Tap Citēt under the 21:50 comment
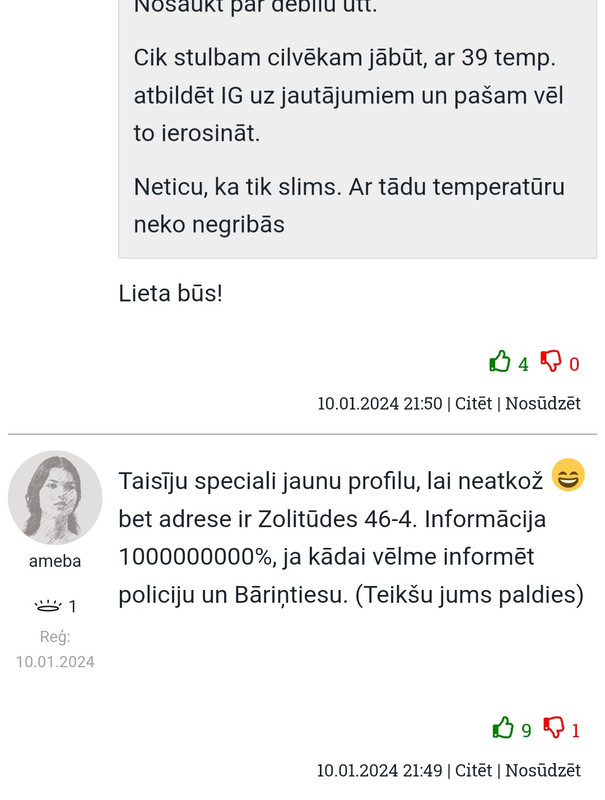 pos(473,404)
